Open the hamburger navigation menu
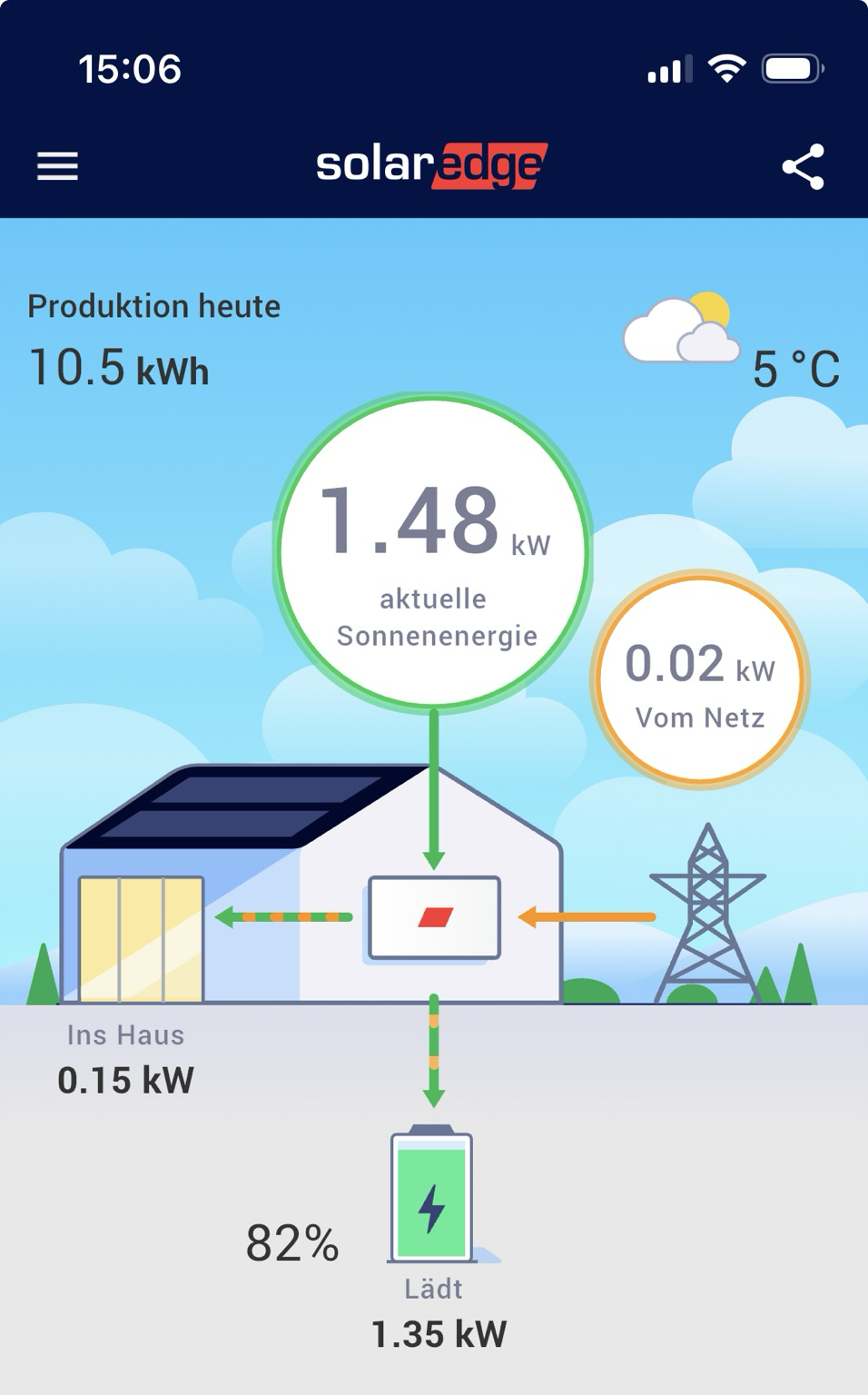 pyautogui.click(x=57, y=166)
